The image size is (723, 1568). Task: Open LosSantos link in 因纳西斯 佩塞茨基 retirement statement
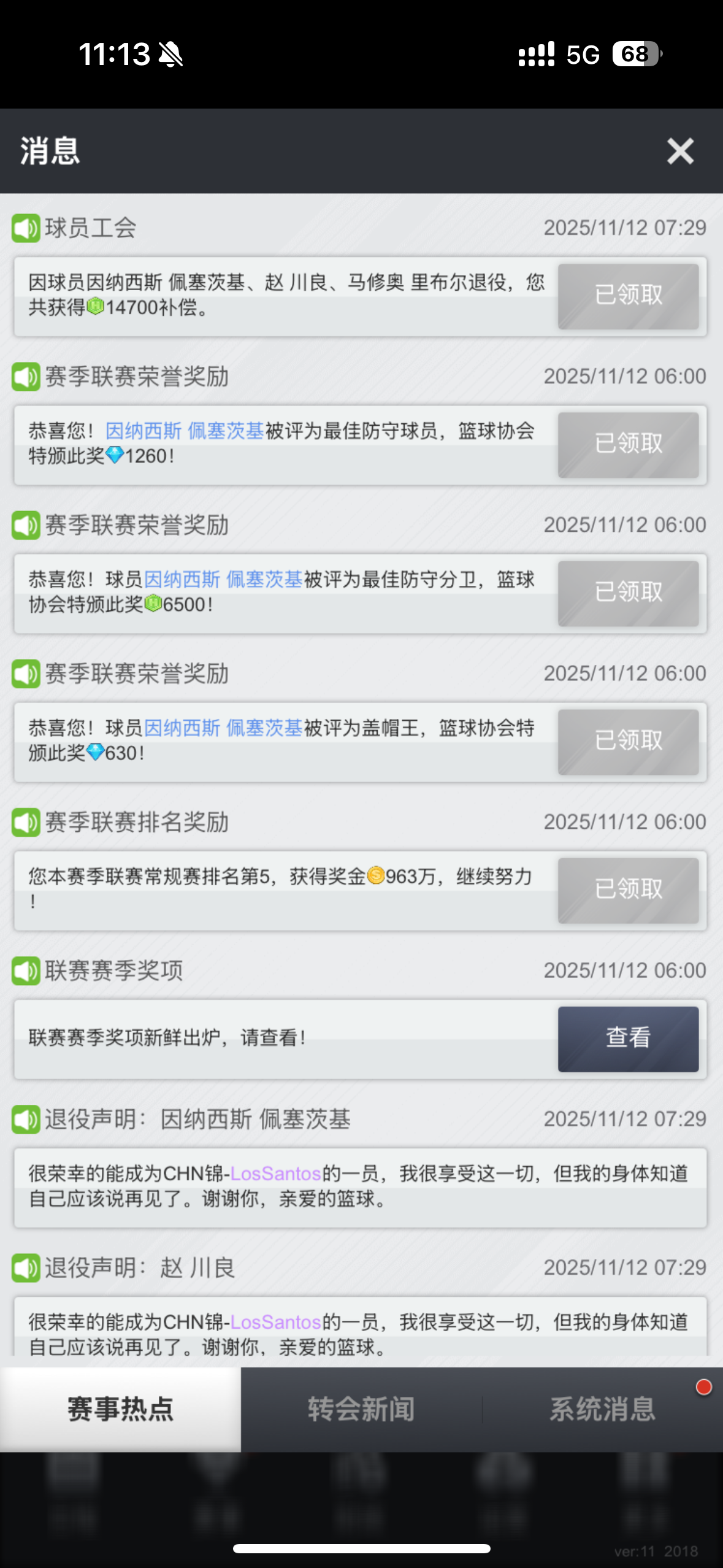276,1174
